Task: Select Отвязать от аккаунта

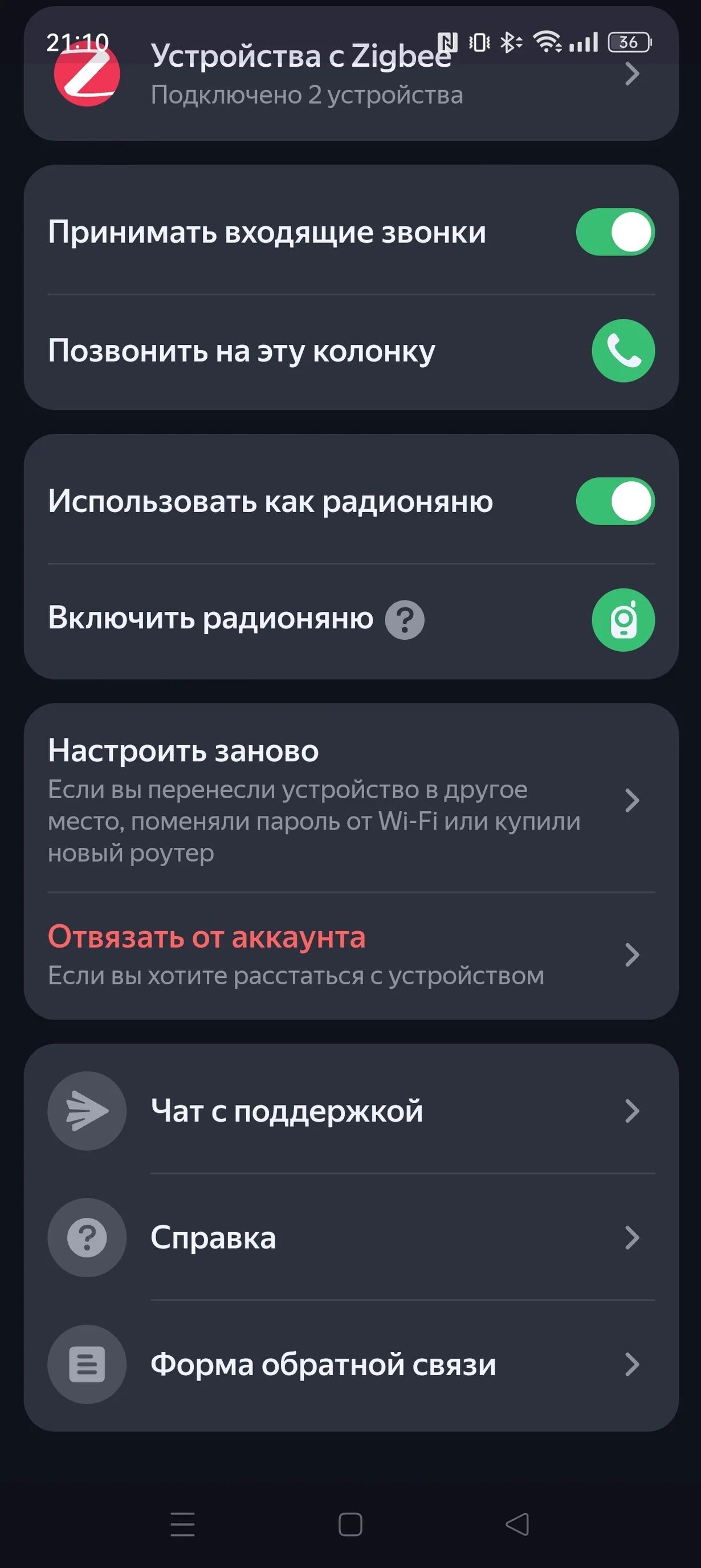Action: click(350, 954)
